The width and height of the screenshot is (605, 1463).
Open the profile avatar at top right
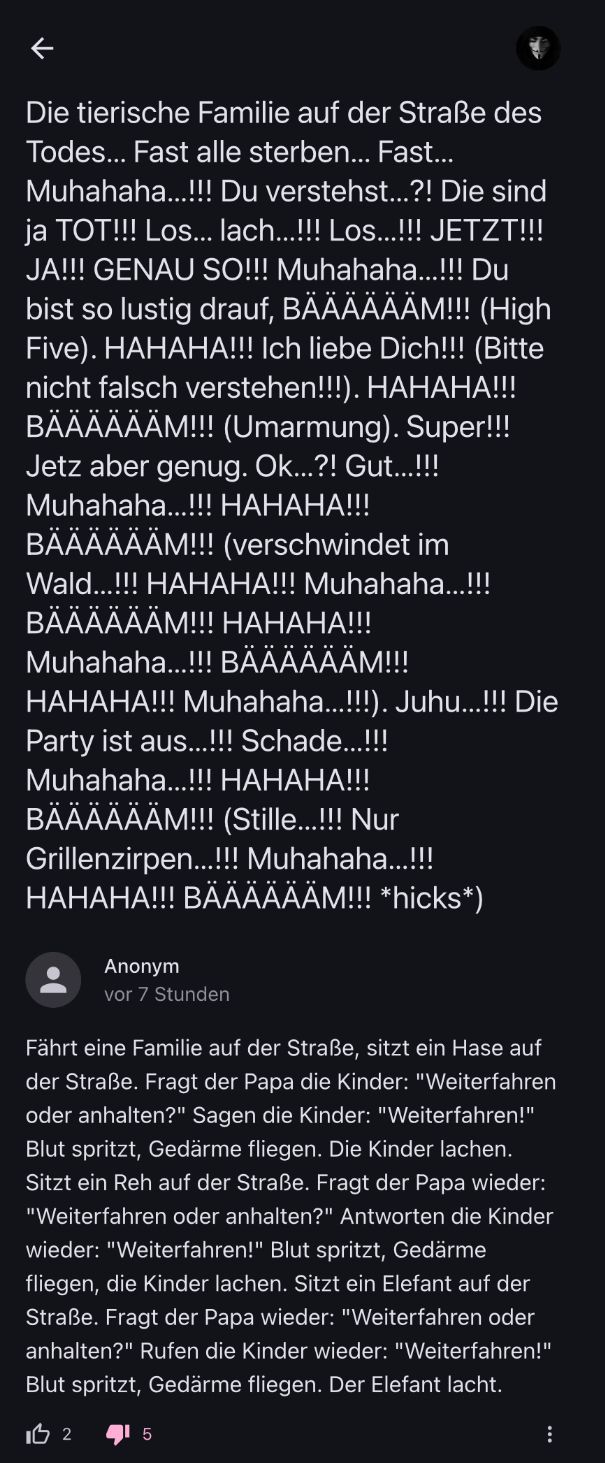point(537,48)
